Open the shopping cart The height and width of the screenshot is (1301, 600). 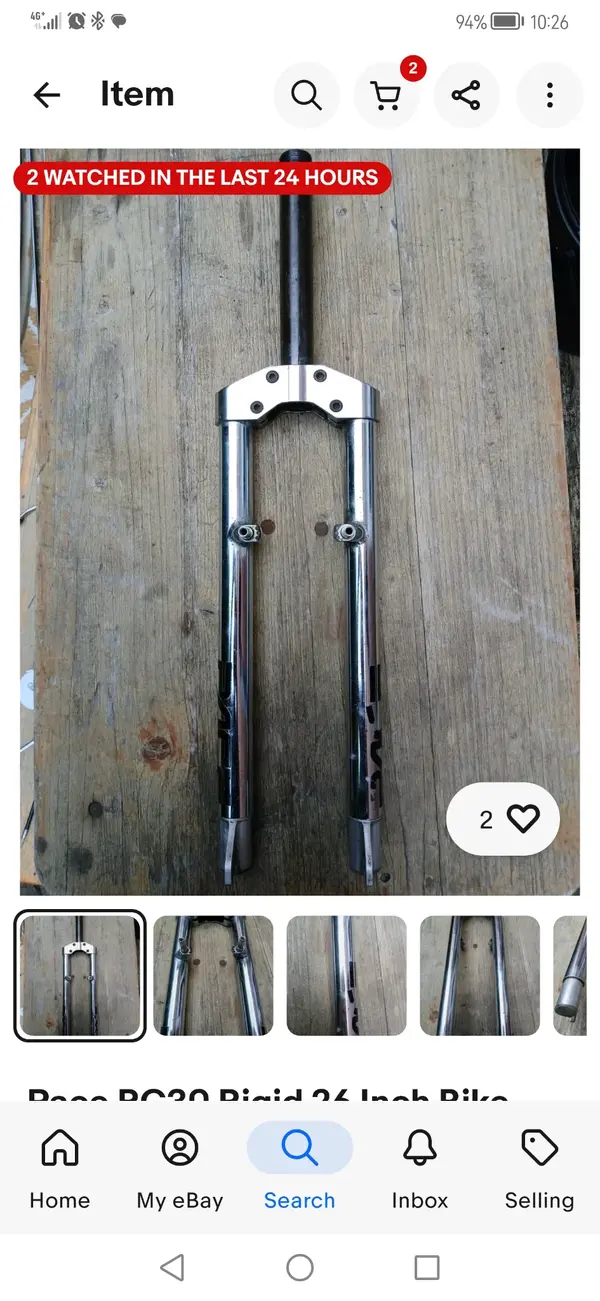386,95
